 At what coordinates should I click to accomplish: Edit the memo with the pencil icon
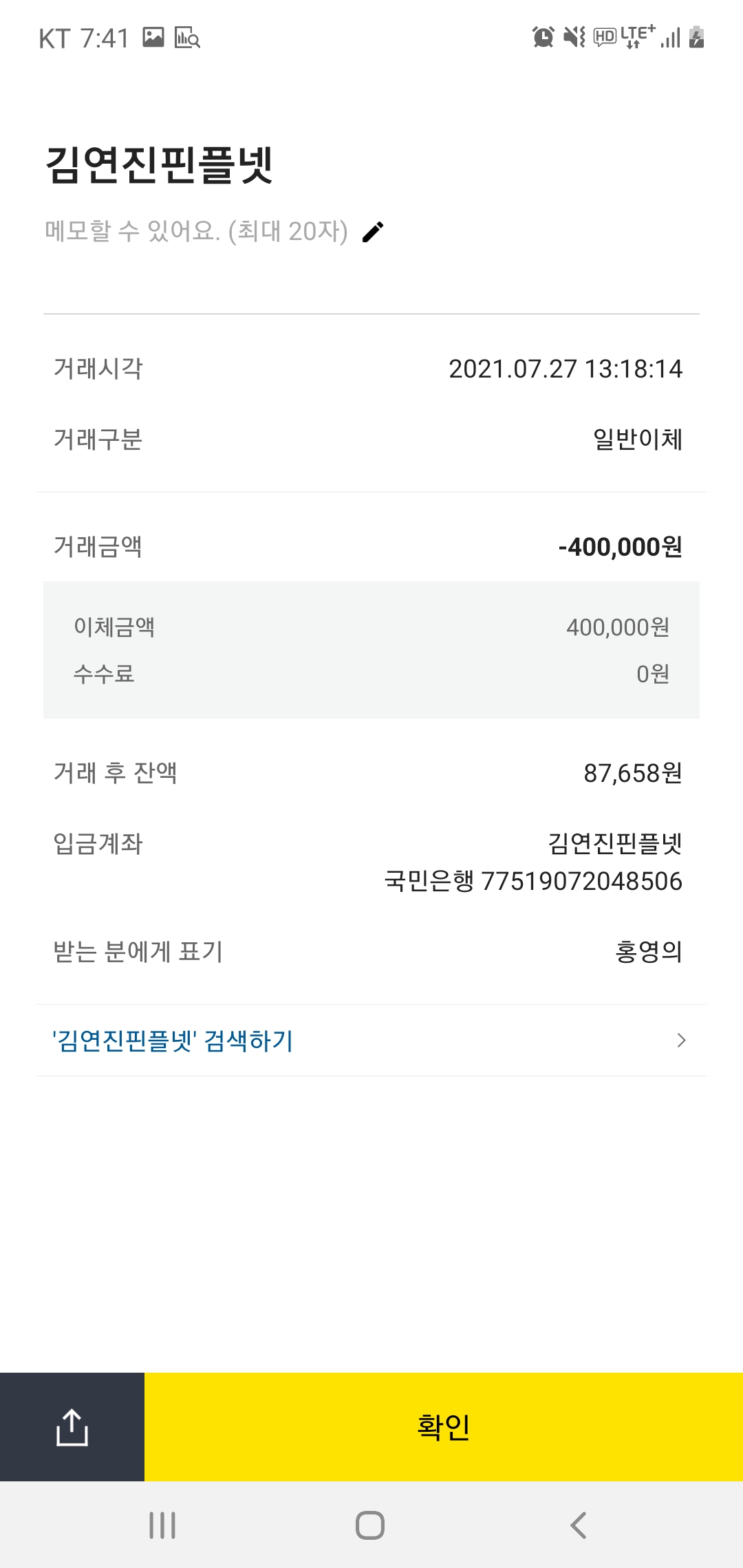[373, 232]
